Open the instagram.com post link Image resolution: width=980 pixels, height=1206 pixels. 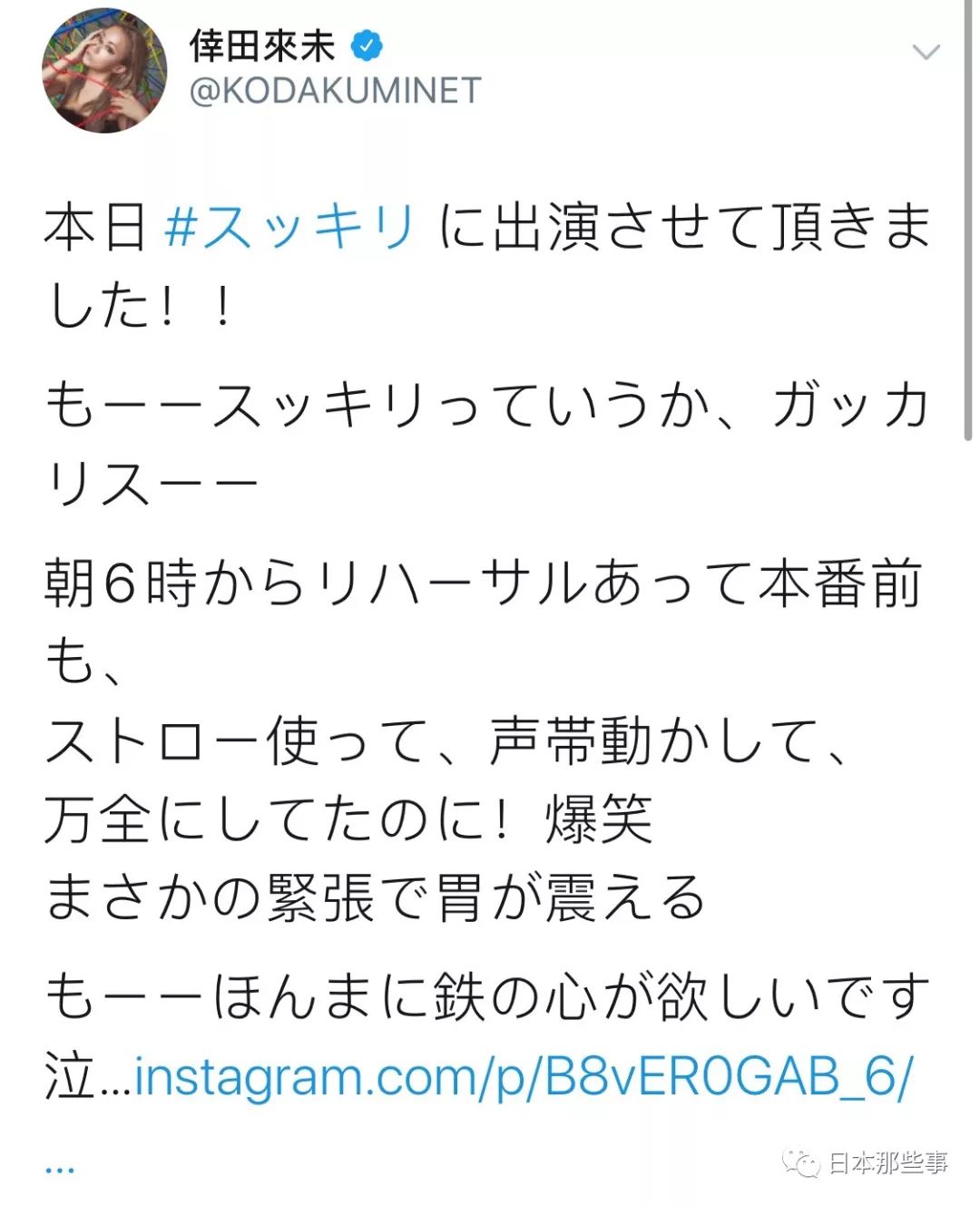pos(522,1077)
